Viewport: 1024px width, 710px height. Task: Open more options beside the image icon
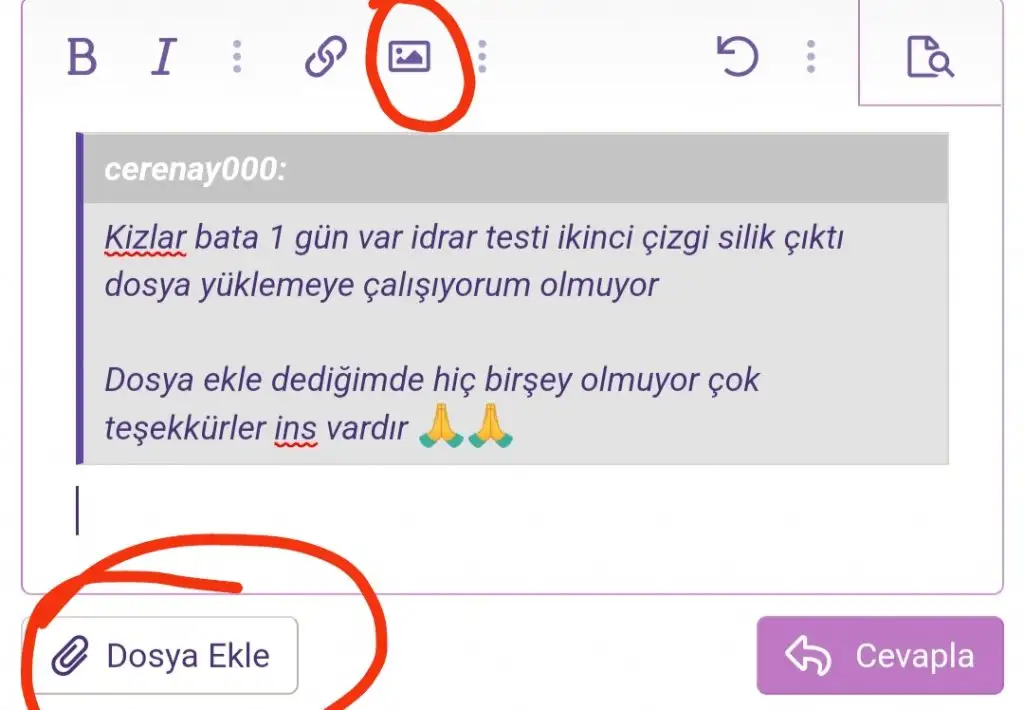click(x=482, y=57)
